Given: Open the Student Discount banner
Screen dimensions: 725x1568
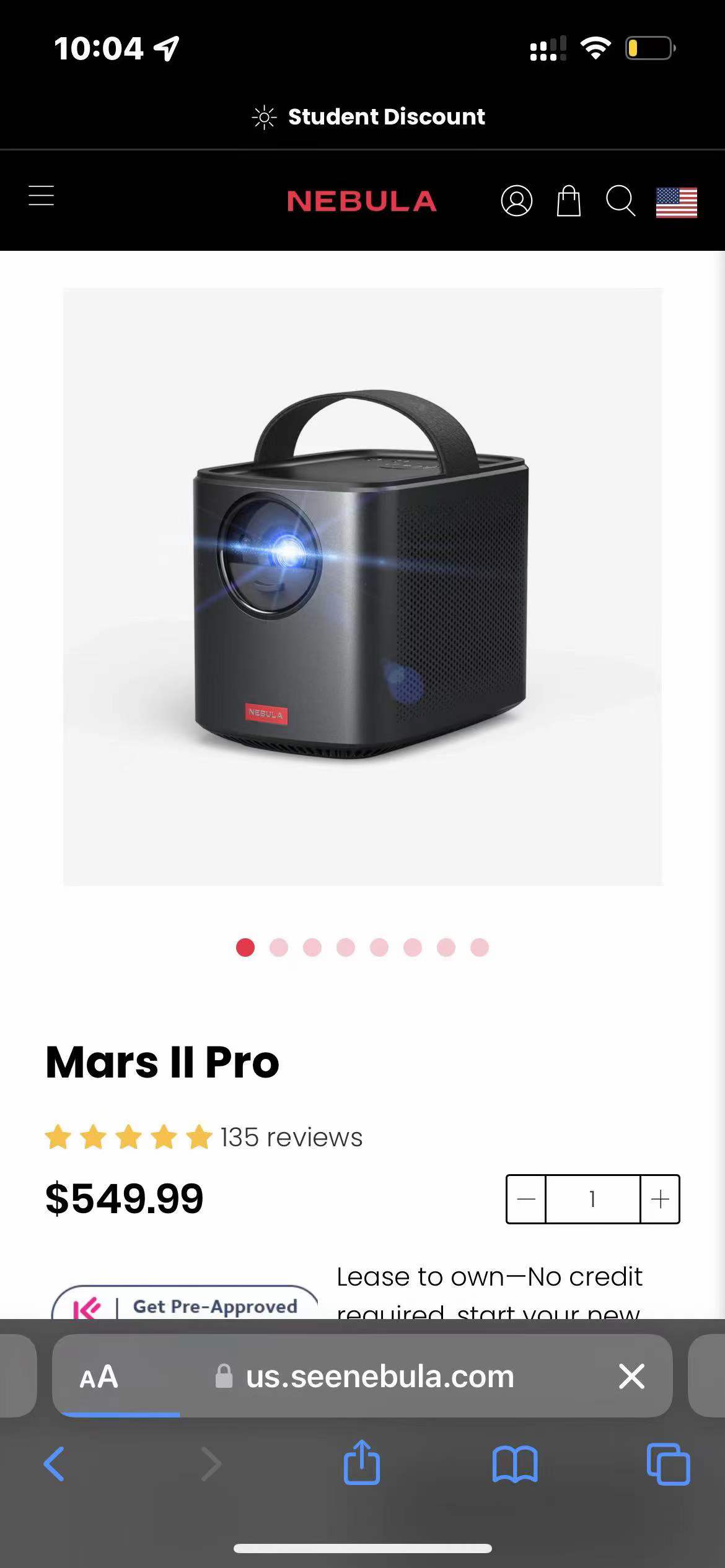Looking at the screenshot, I should pyautogui.click(x=369, y=116).
